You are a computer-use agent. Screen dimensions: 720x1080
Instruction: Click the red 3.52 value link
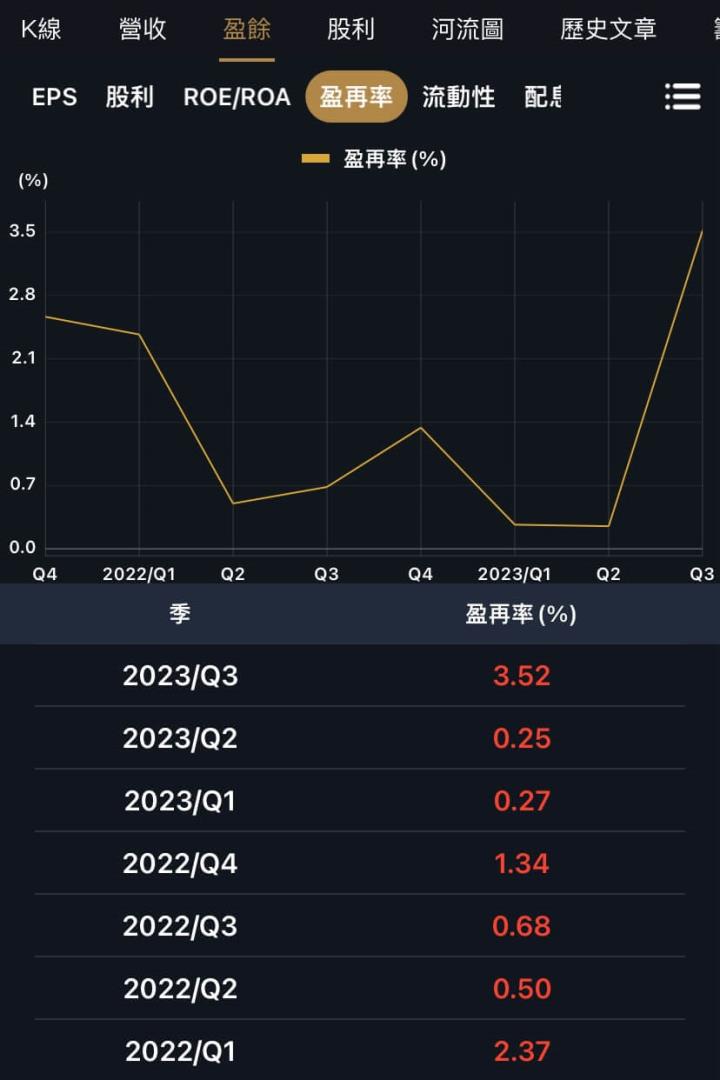point(520,676)
